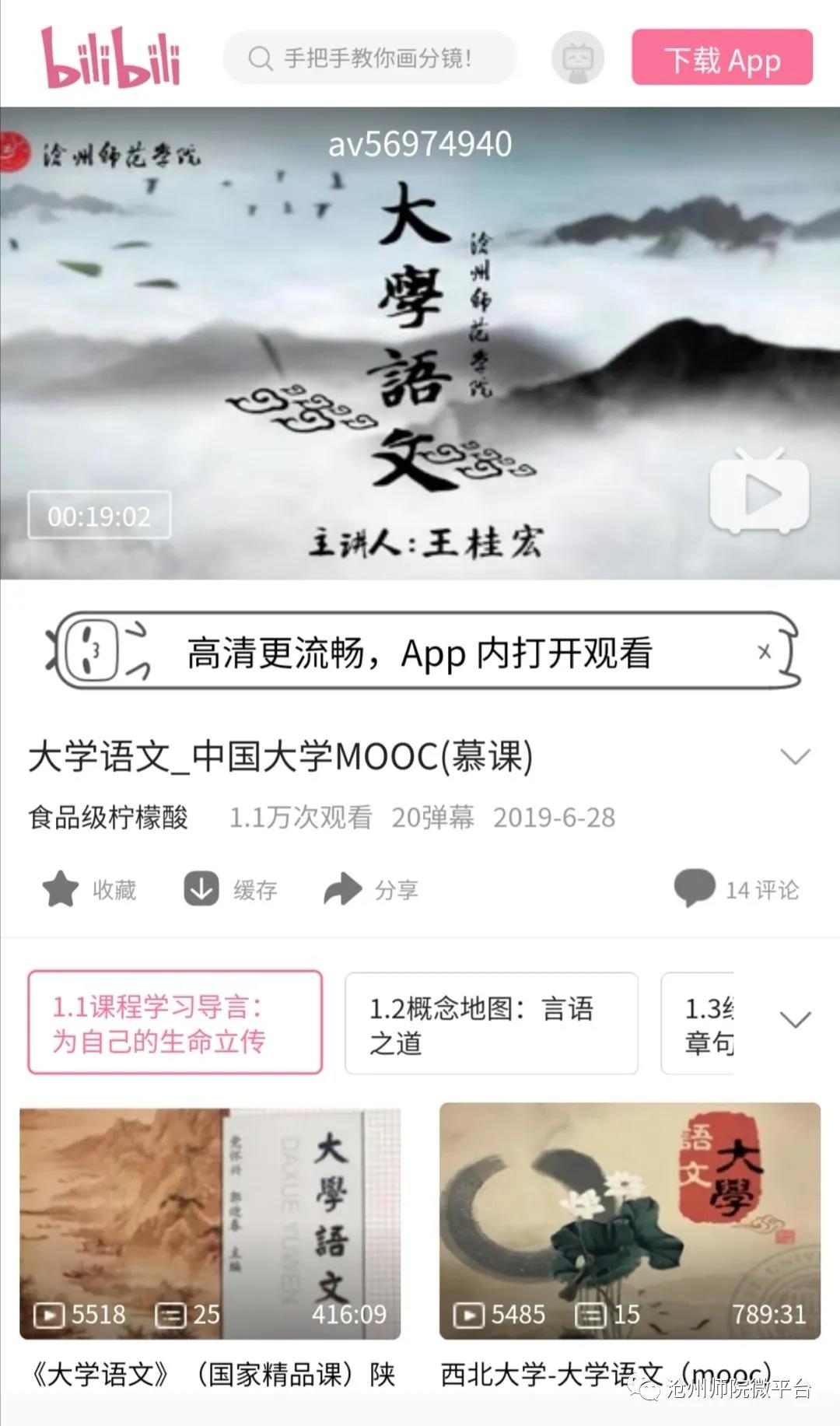Screen dimensions: 840x1426
Task: Open the 14 评论 comments
Action: tap(737, 889)
